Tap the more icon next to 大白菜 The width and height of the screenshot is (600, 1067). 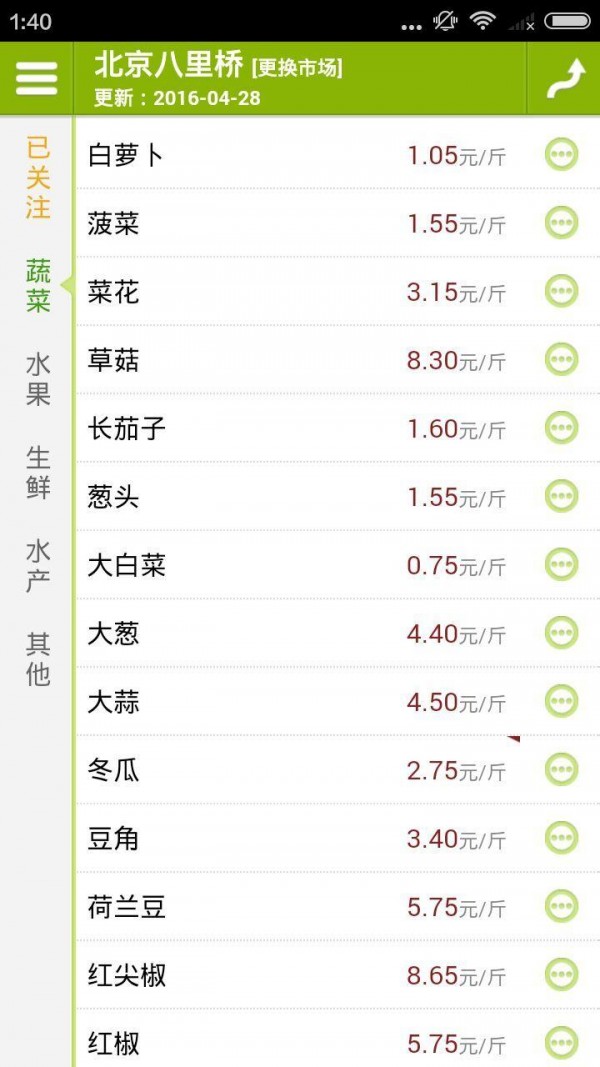click(x=562, y=565)
